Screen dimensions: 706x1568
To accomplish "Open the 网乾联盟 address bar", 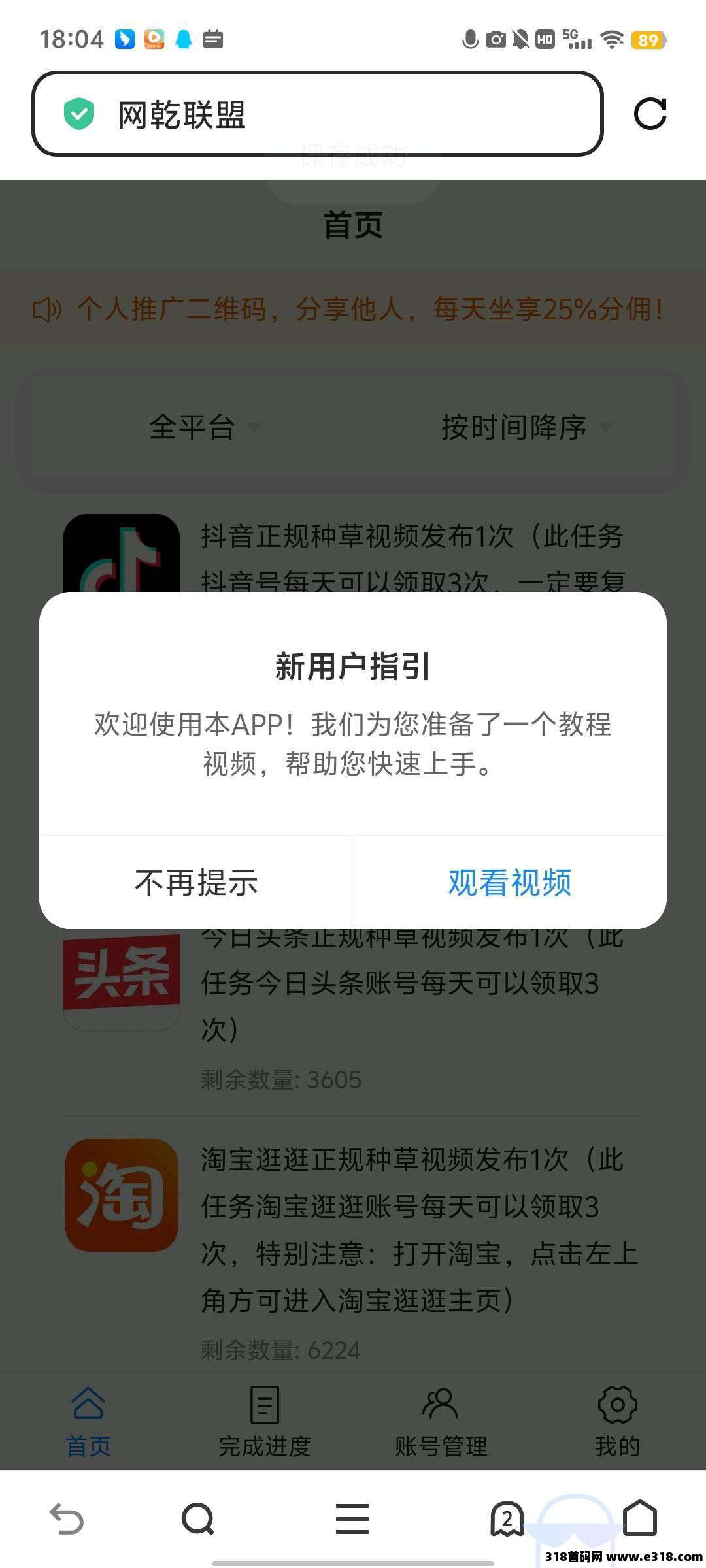I will coord(317,114).
